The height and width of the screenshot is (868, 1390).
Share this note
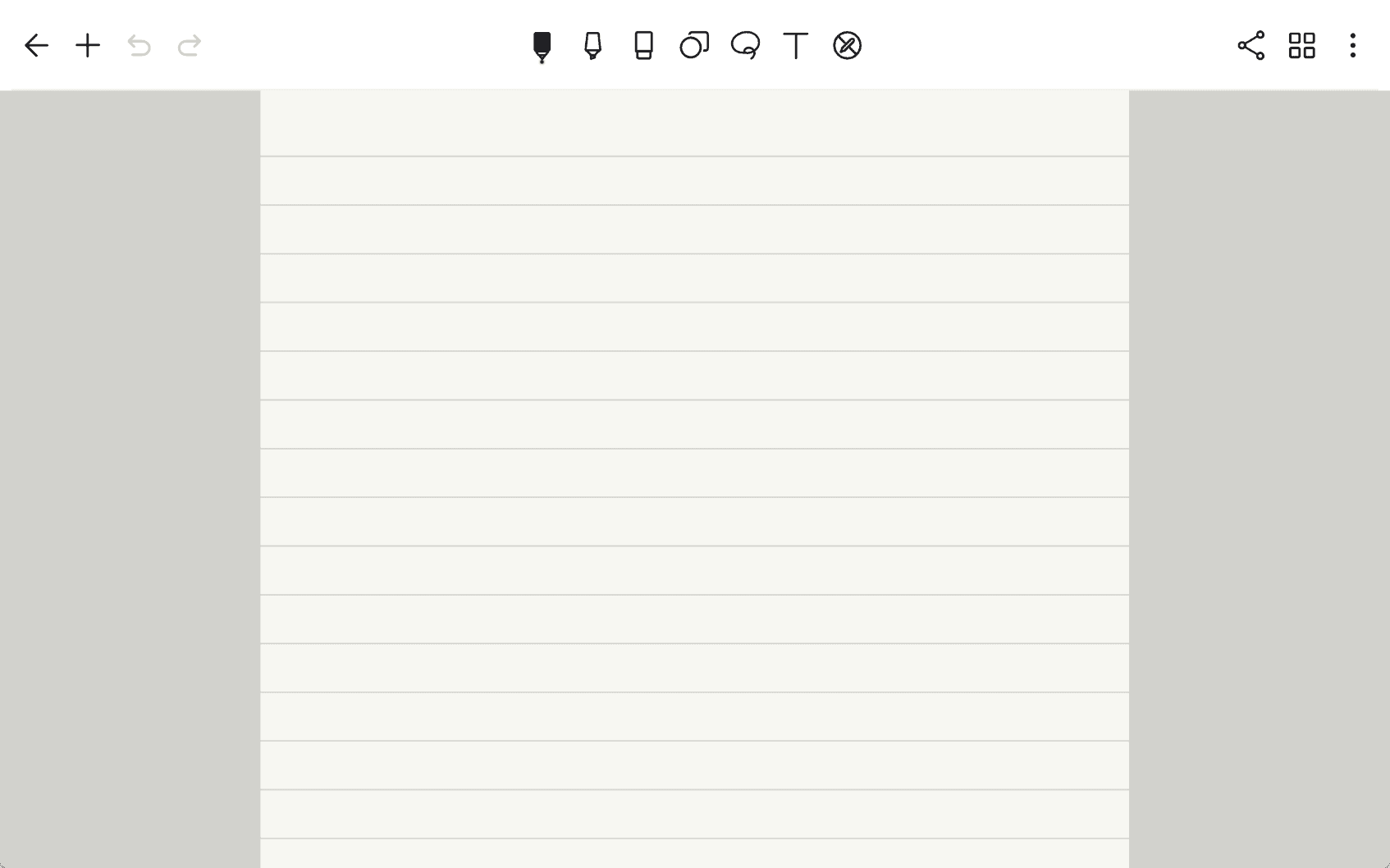click(x=1251, y=45)
